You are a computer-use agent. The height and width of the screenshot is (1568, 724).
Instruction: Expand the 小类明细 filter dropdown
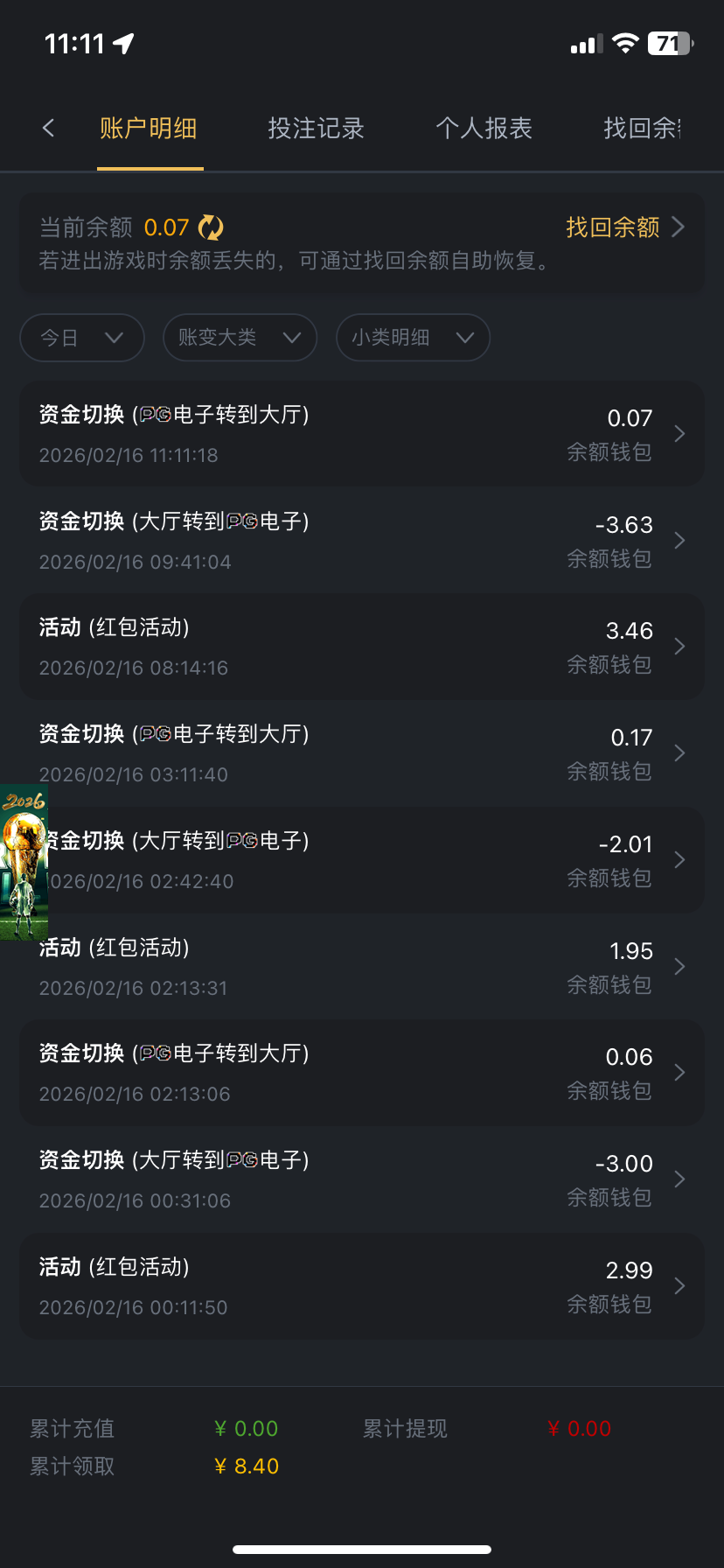click(x=413, y=338)
